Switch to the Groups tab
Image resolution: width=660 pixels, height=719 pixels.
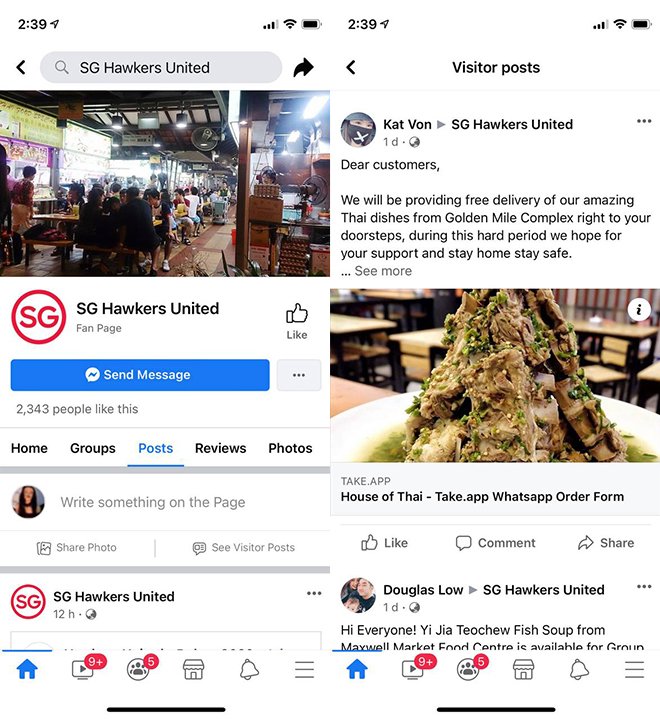coord(93,448)
